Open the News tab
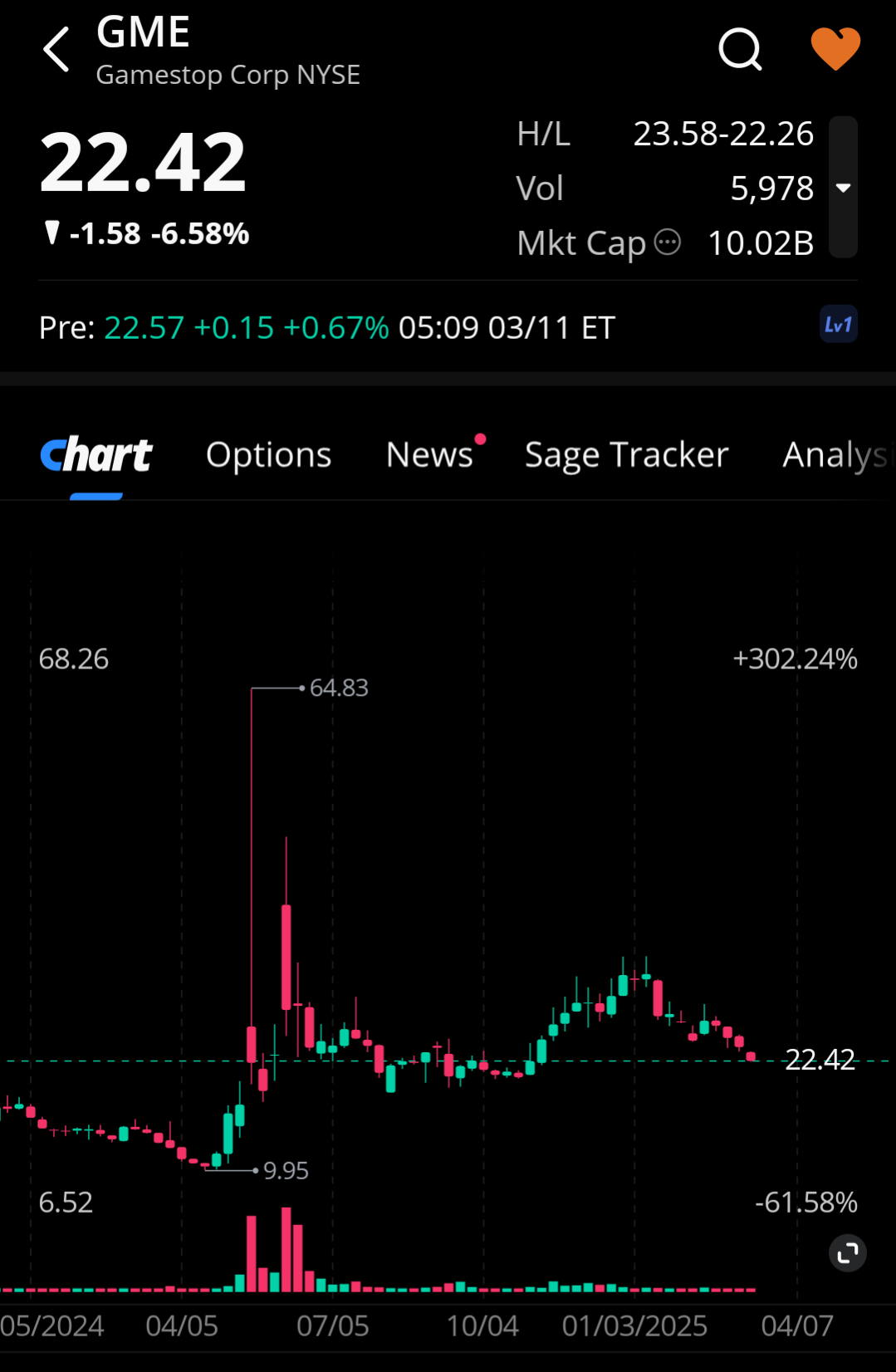The image size is (896, 1372). point(429,455)
